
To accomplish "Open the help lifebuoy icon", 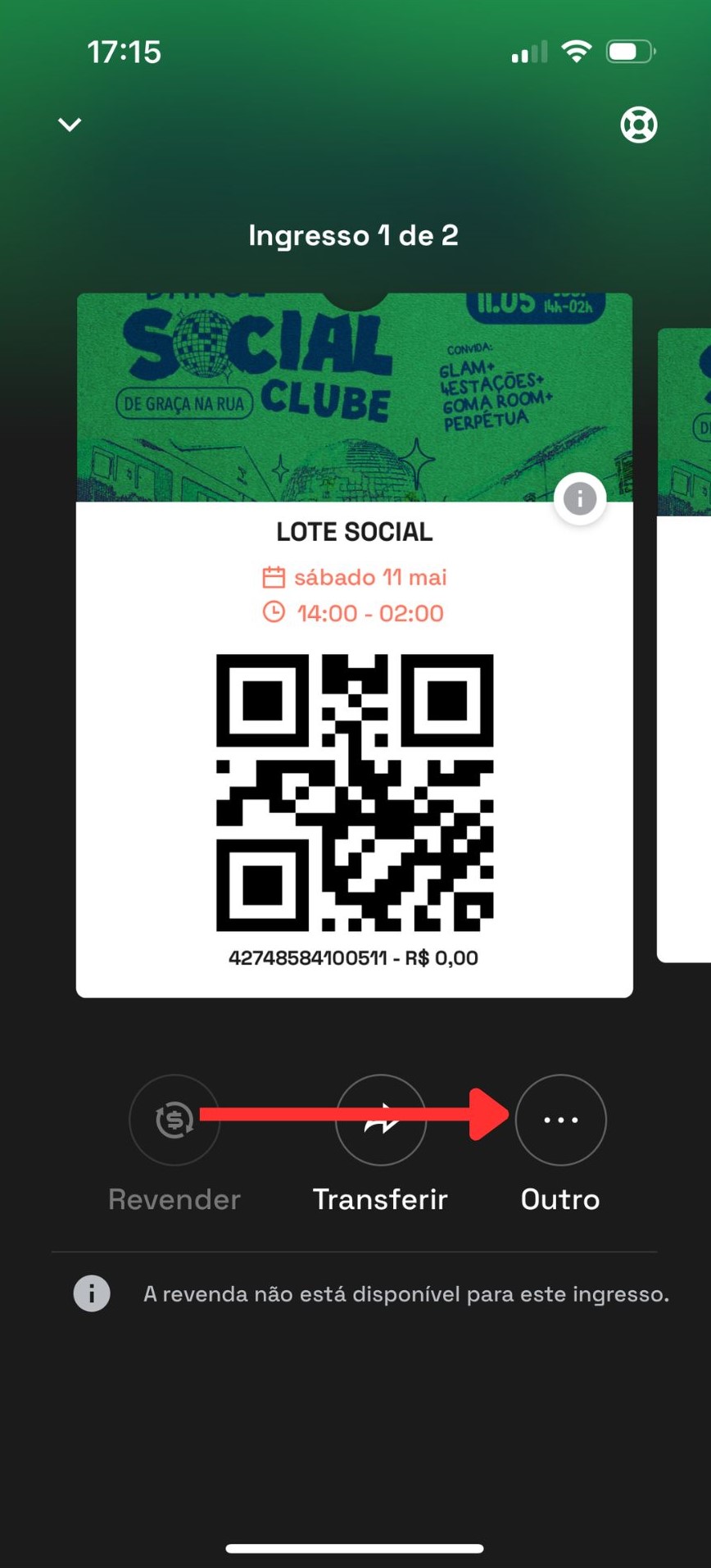I will click(638, 125).
